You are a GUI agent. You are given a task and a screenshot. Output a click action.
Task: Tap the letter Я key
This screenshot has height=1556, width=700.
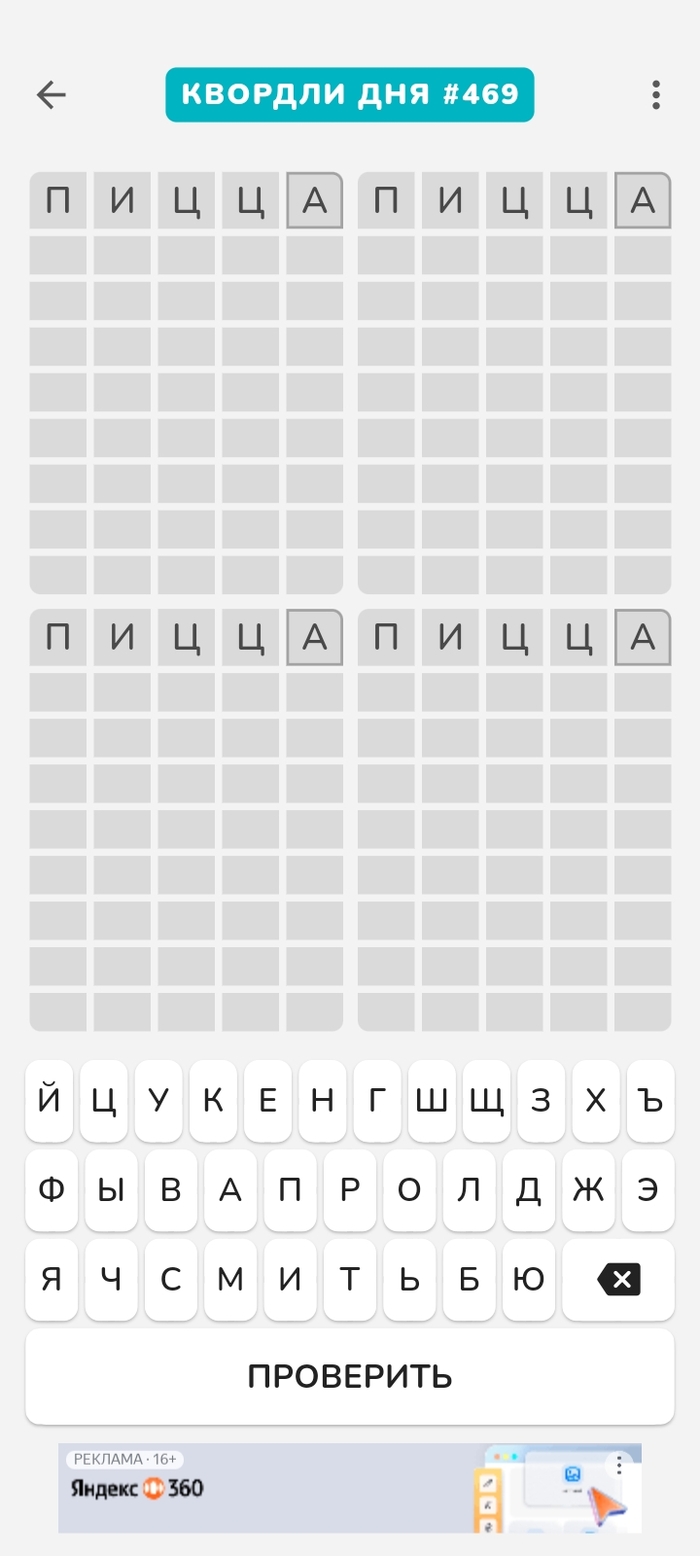(x=51, y=1279)
